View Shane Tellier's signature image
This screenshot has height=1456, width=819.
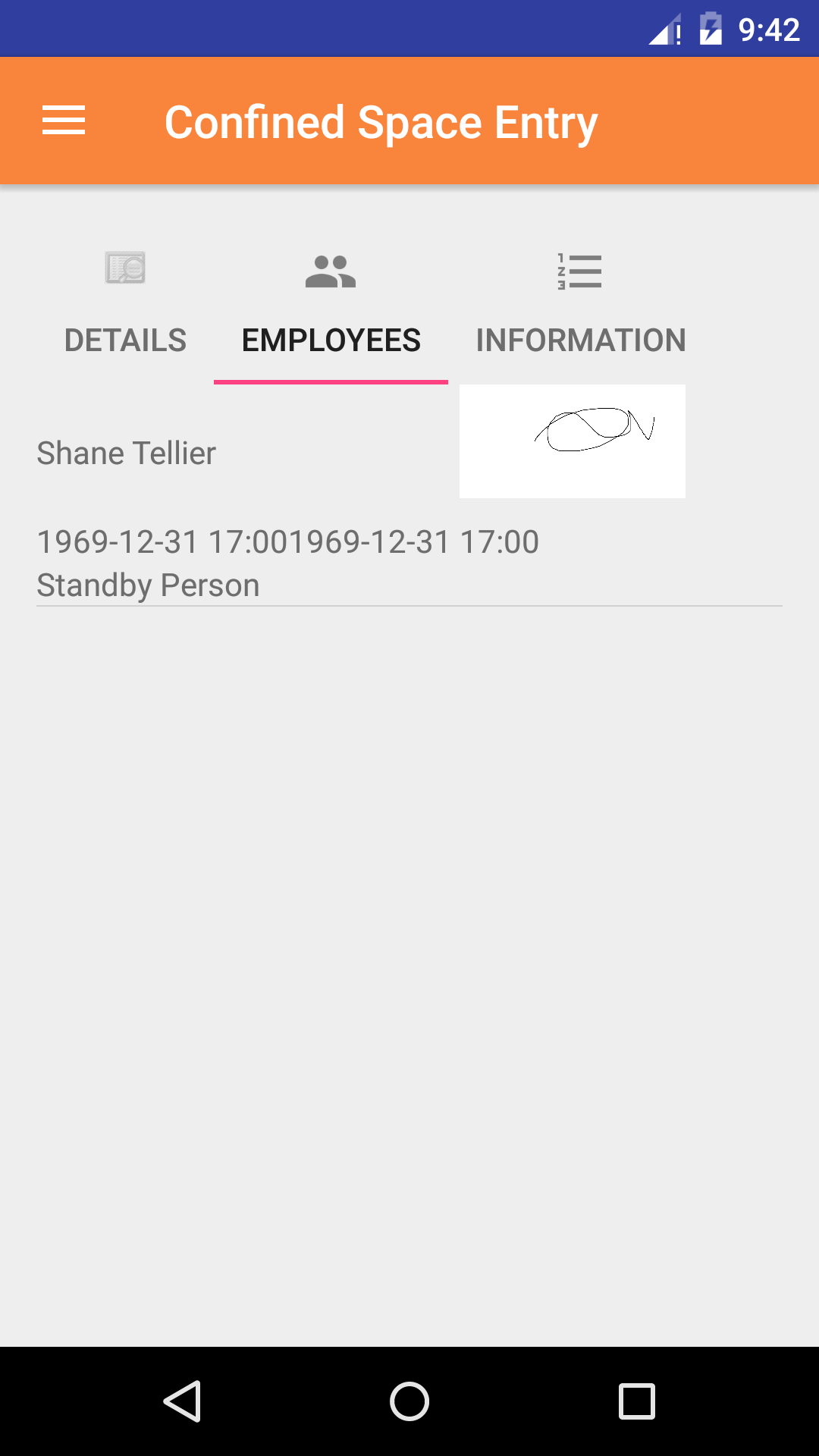(x=572, y=441)
